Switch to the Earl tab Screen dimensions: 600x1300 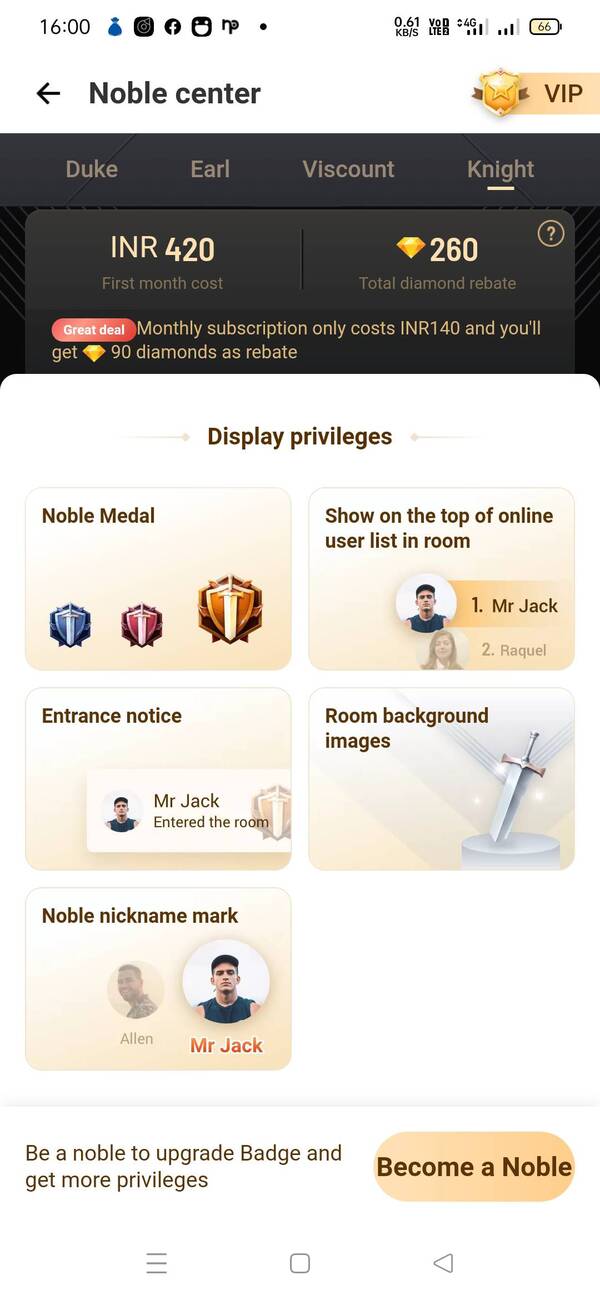(x=210, y=169)
